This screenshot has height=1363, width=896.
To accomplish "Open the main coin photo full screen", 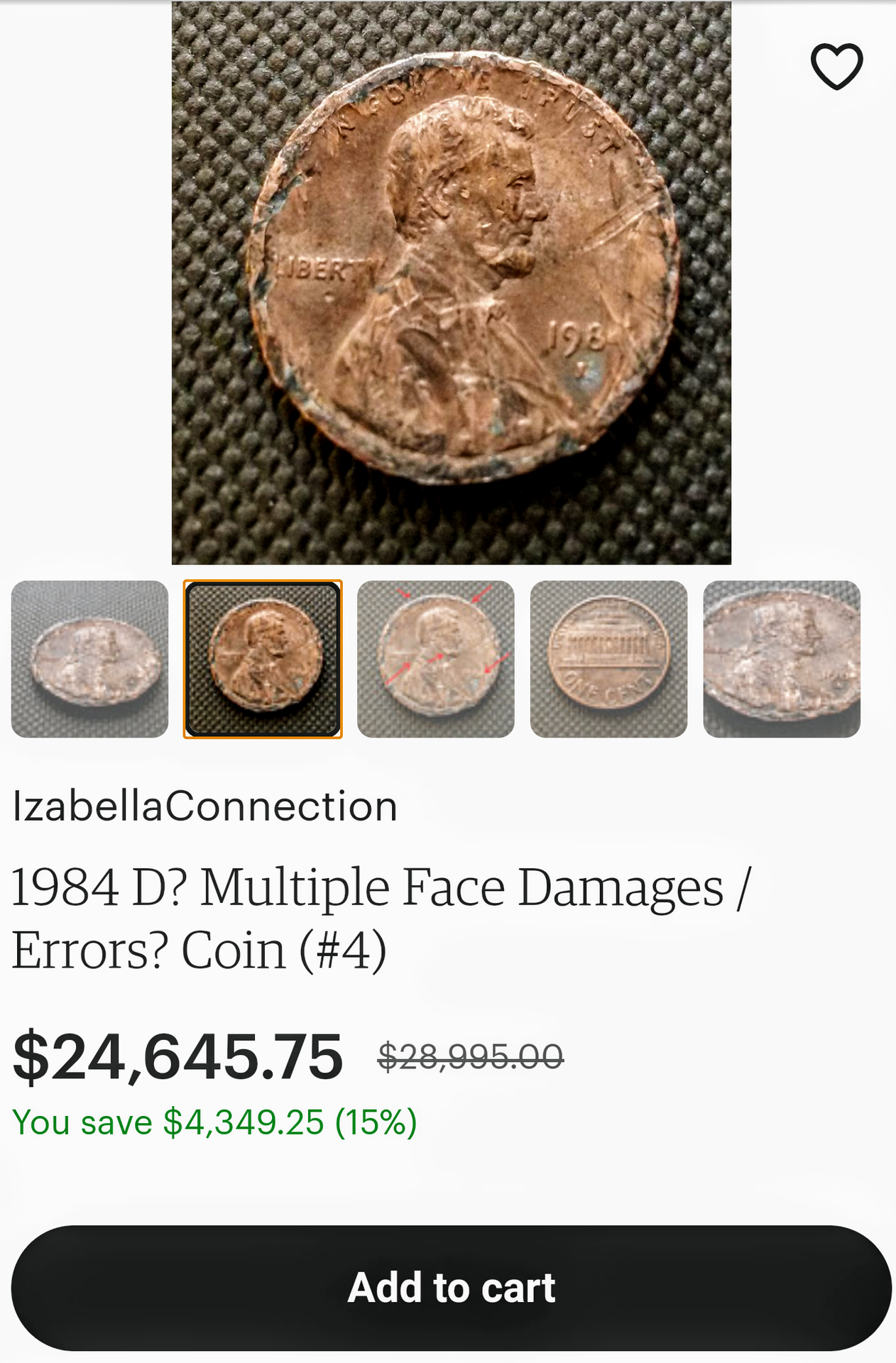I will [451, 283].
